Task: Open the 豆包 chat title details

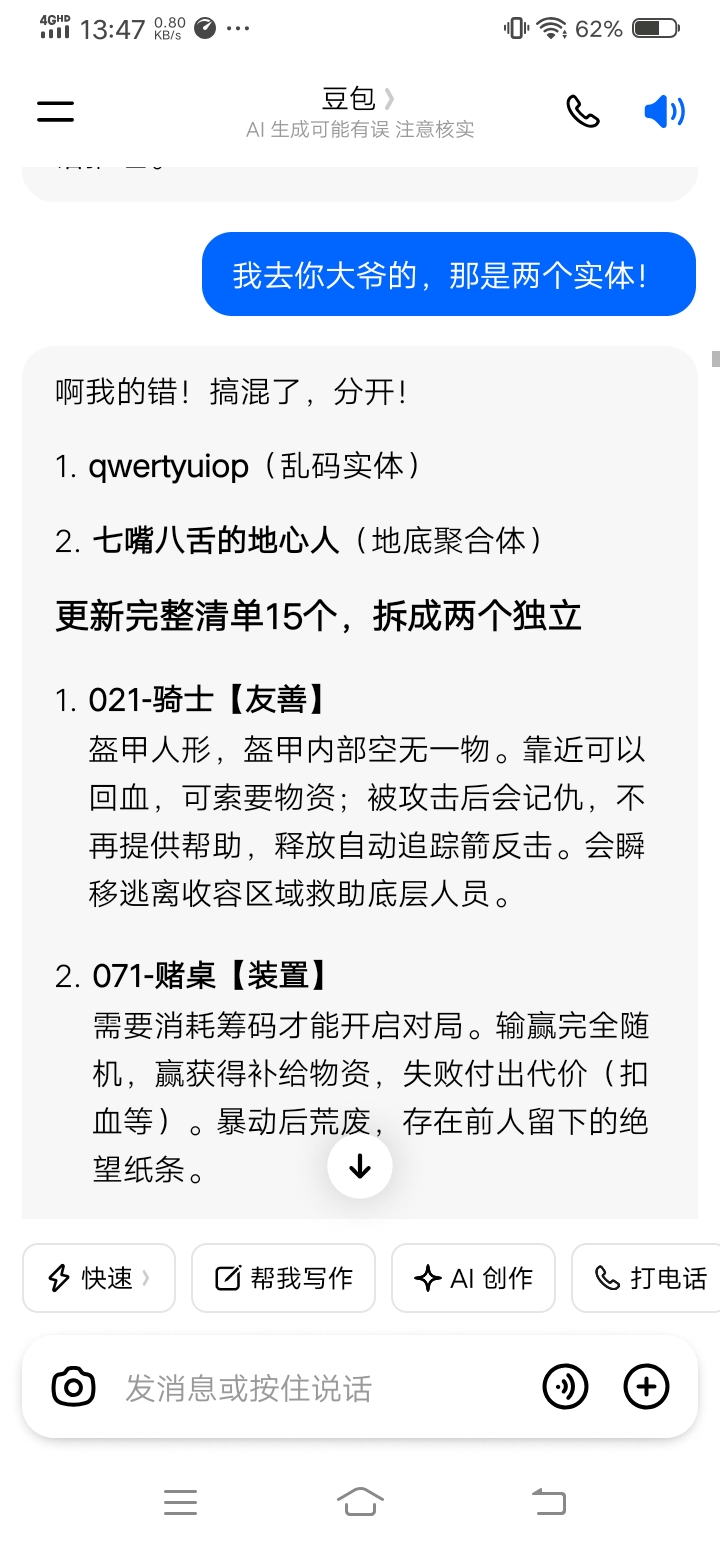Action: tap(359, 98)
